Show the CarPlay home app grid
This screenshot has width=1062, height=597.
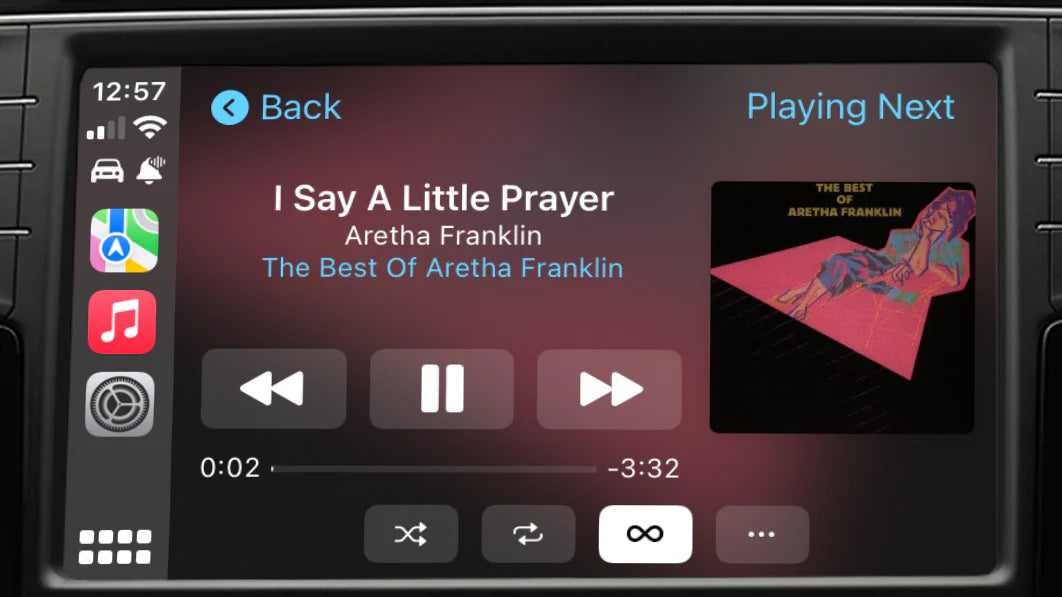pos(115,547)
